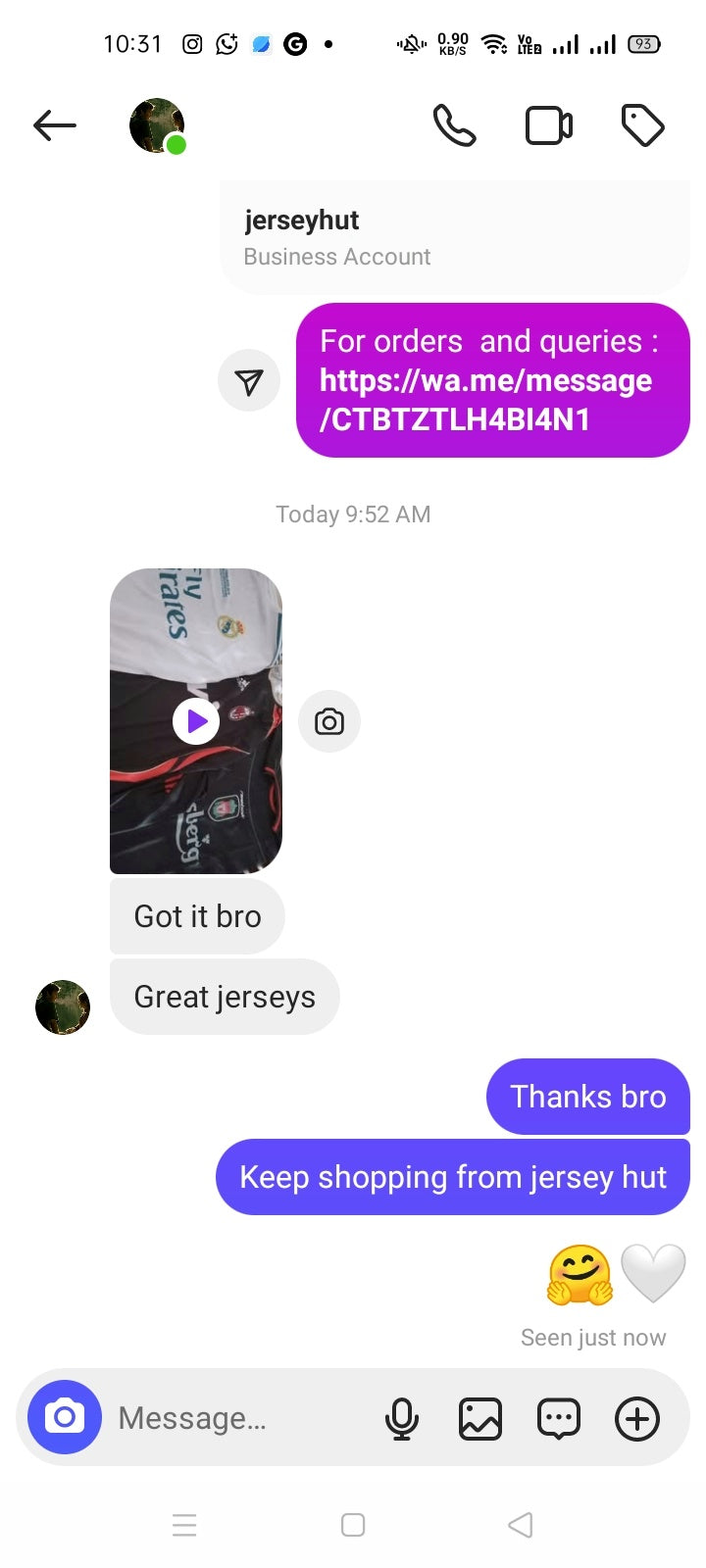Image resolution: width=706 pixels, height=1568 pixels.
Task: Forward the orders and queries message
Action: coord(249,381)
